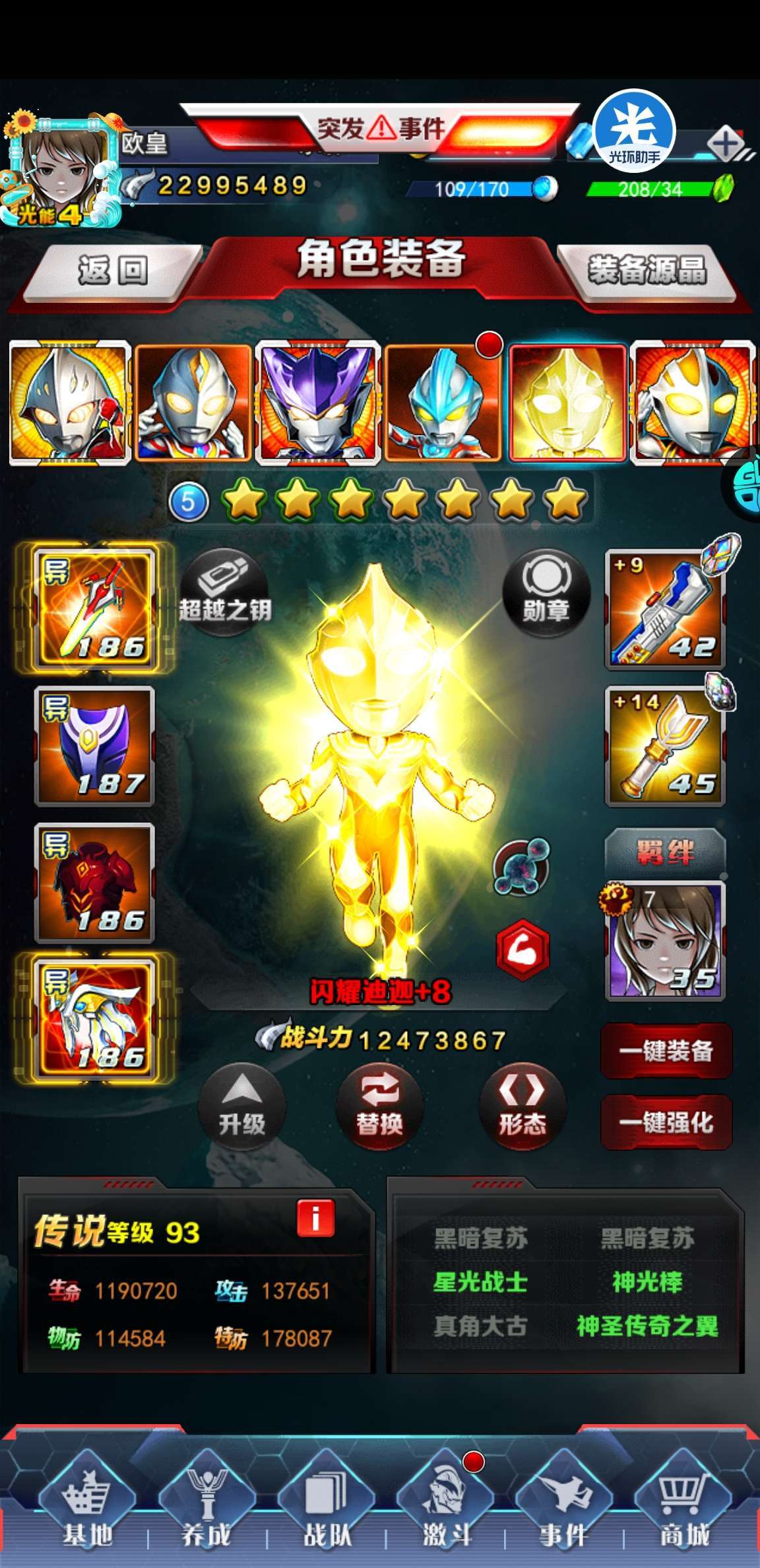Select the purple dark Ultraman hero portrait
Viewport: 760px width, 1568px height.
(x=317, y=403)
